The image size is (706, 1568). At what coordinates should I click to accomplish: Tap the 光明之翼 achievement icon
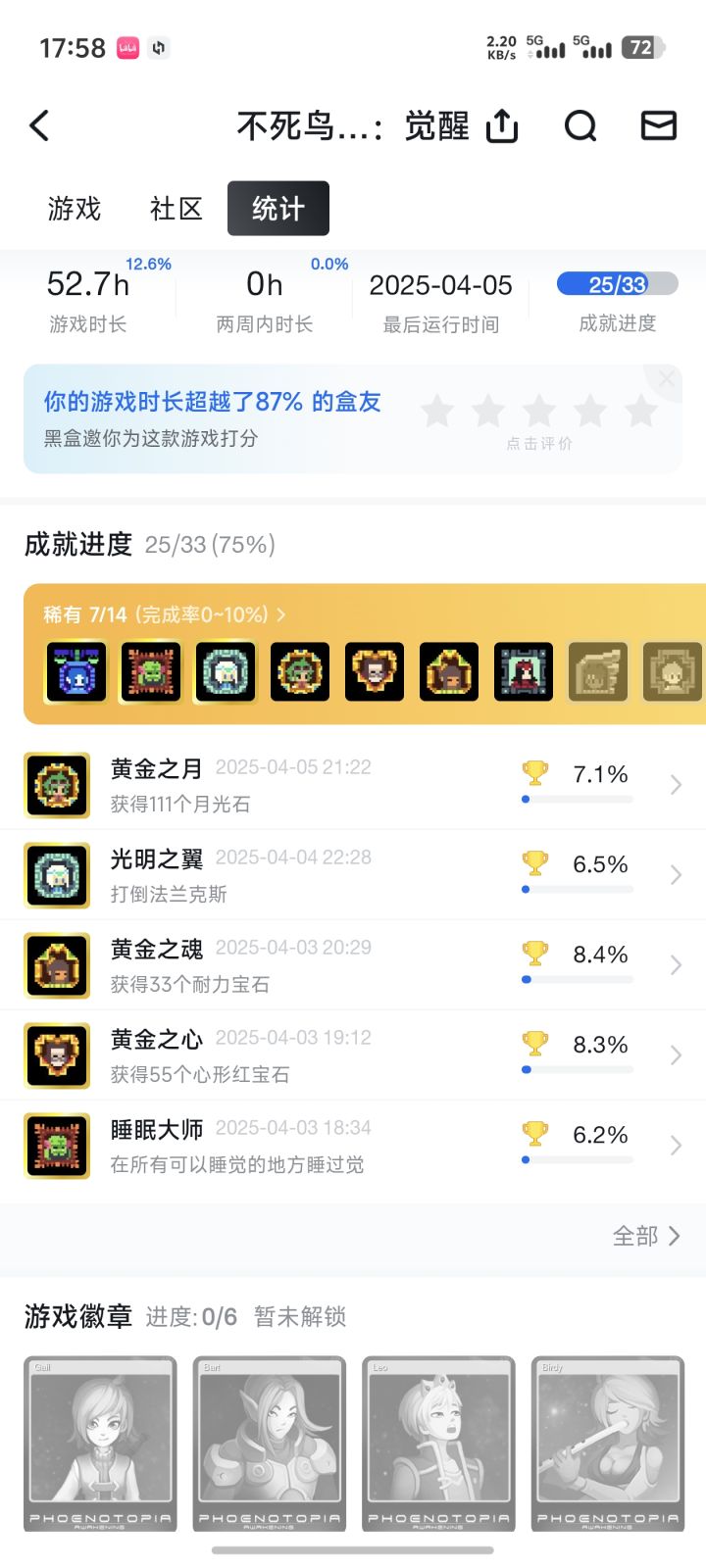[x=56, y=875]
